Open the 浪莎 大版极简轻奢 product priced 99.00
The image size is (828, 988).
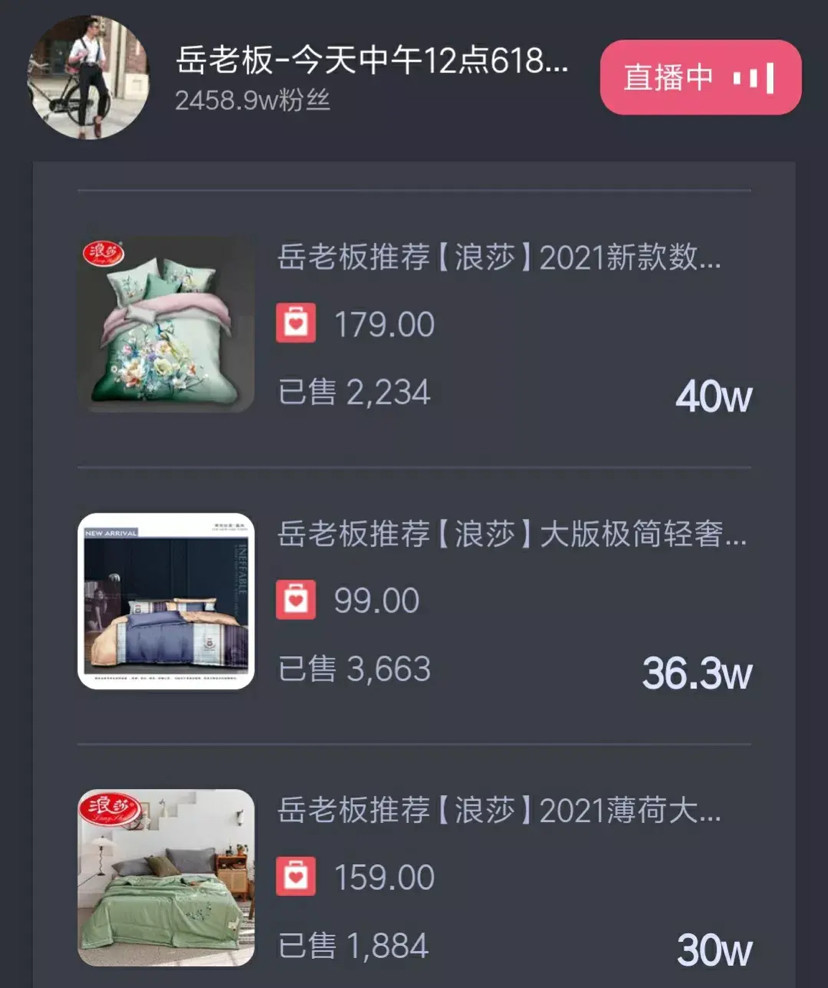point(512,536)
